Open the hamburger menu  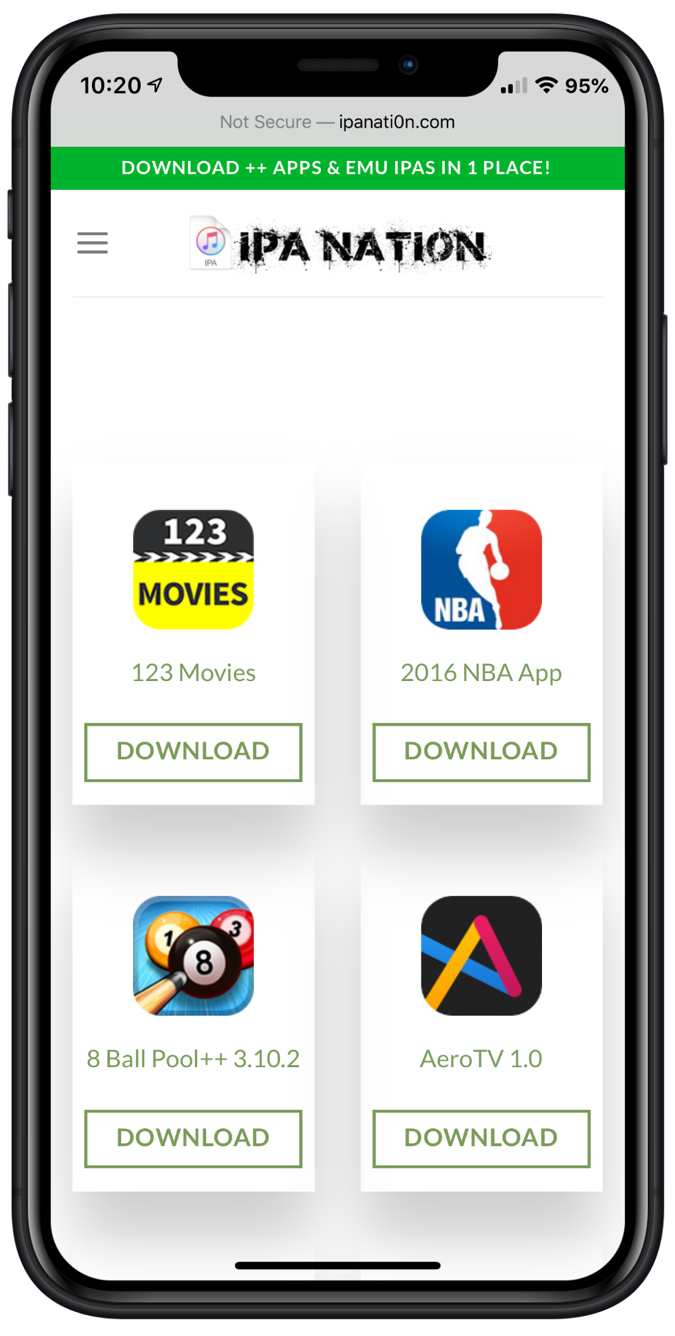pos(92,243)
